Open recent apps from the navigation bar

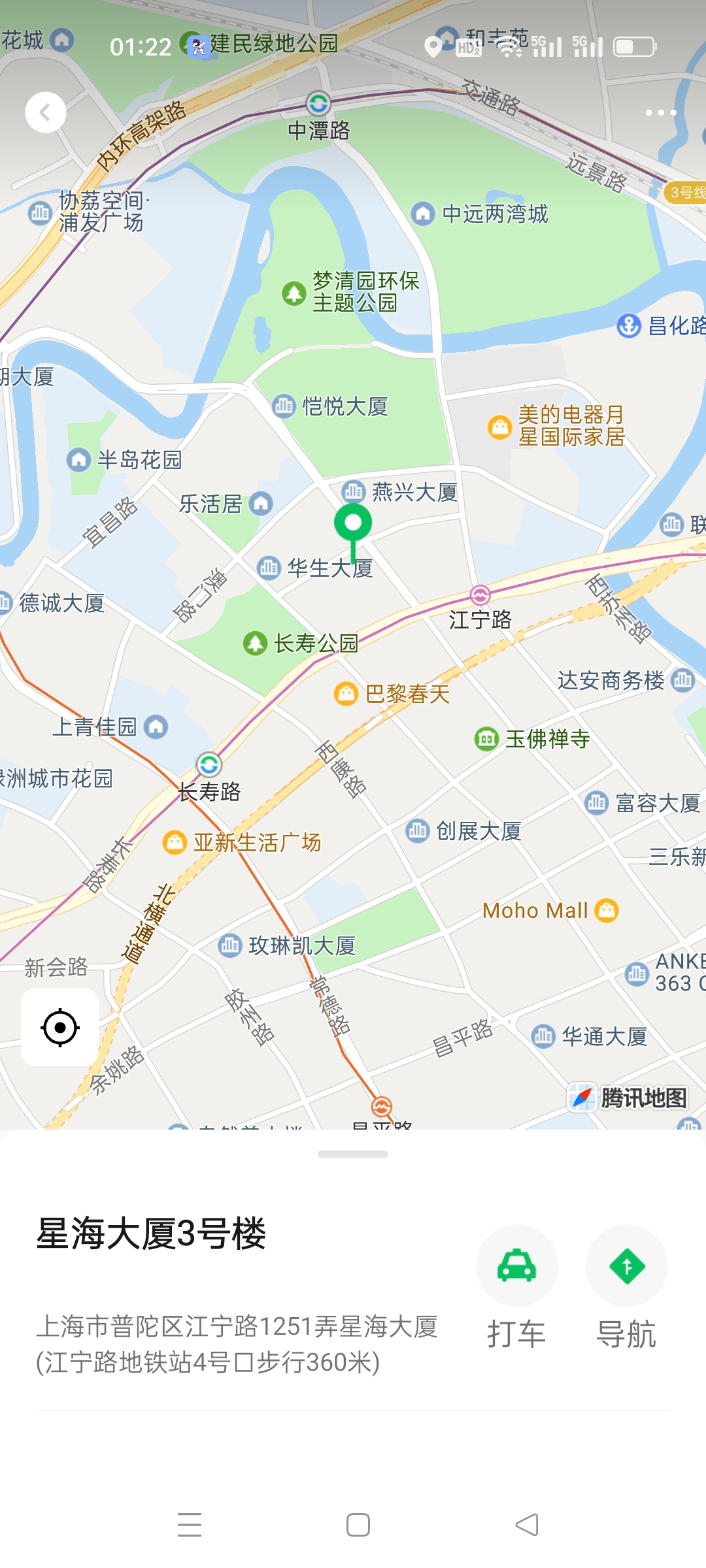(x=190, y=1525)
